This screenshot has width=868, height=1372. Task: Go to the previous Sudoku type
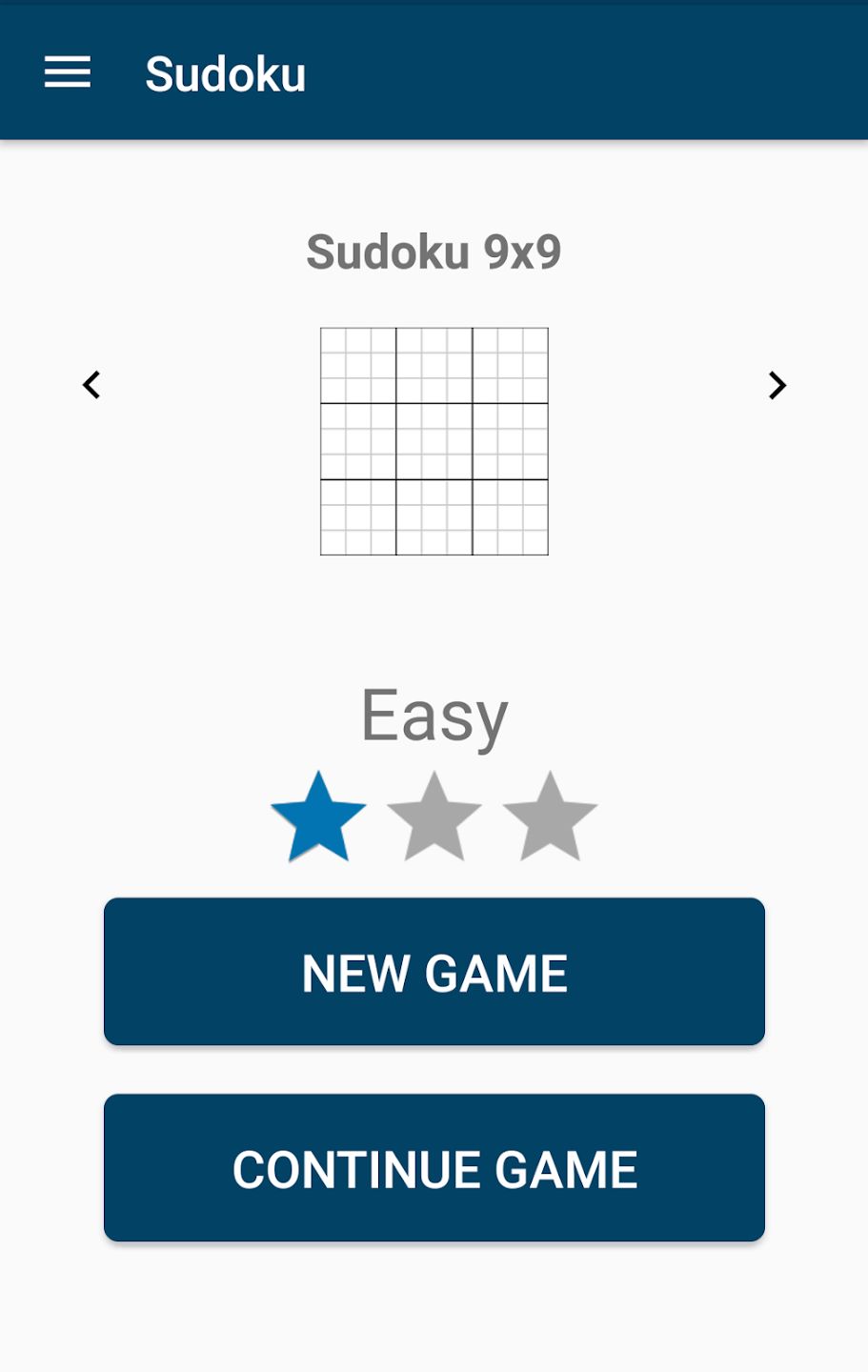(91, 385)
